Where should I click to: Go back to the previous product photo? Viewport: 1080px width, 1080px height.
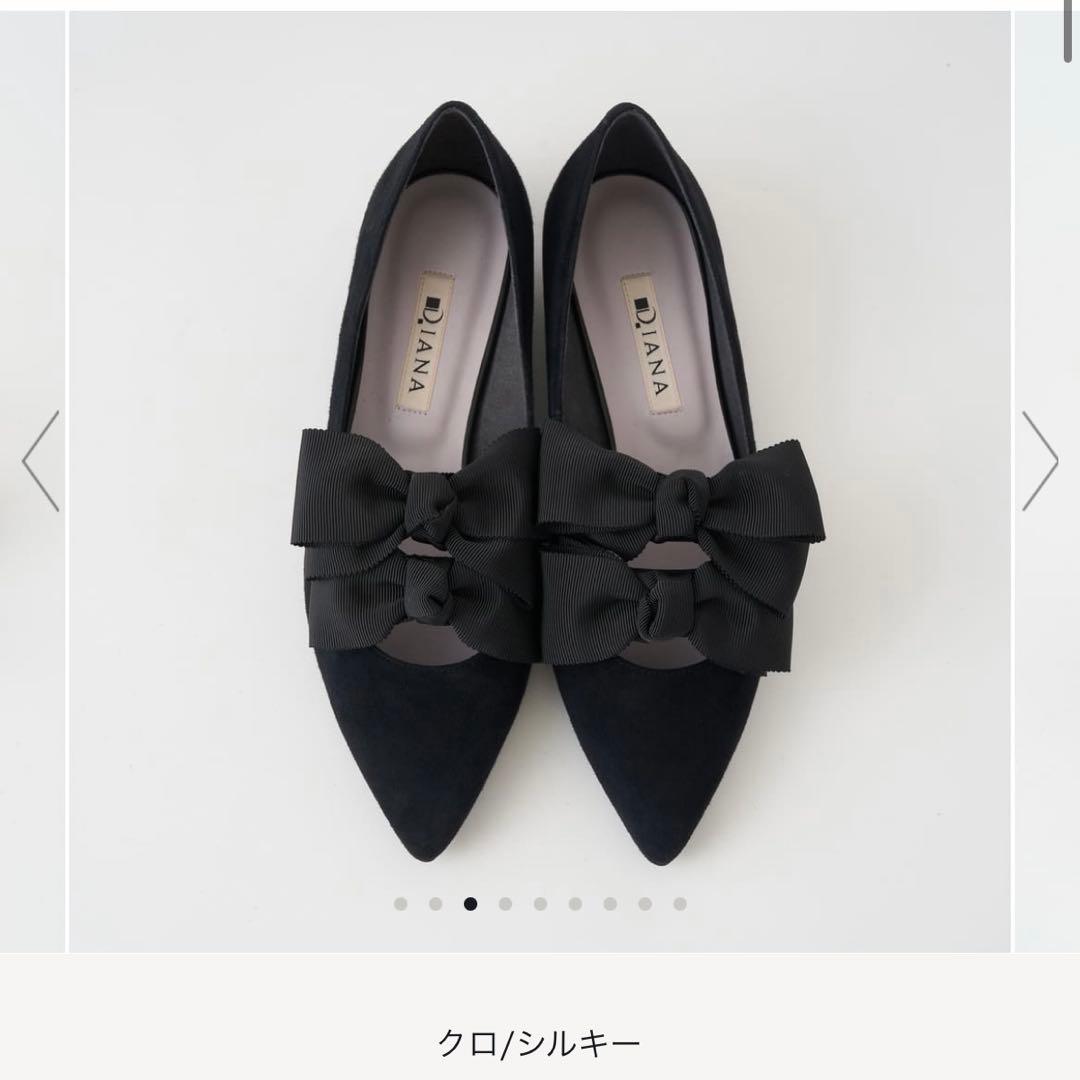click(x=40, y=461)
